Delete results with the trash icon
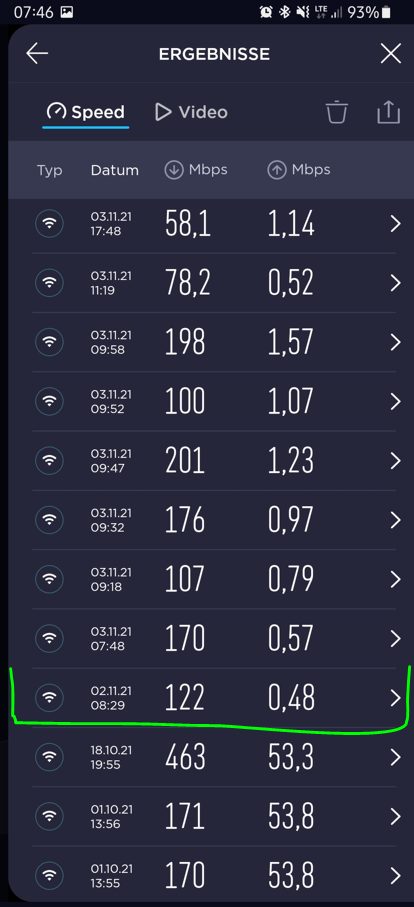The width and height of the screenshot is (414, 907). click(337, 112)
